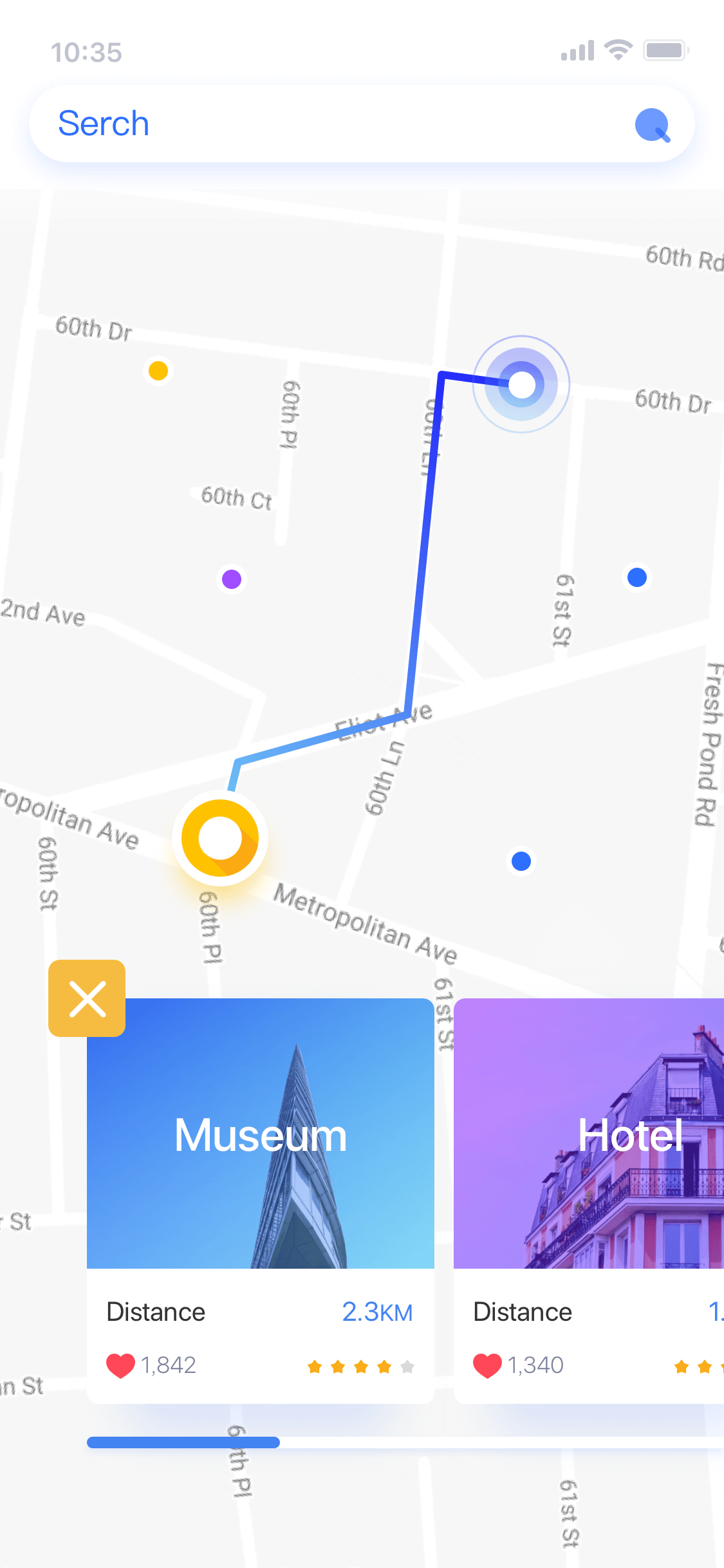Like the Hotel with the heart icon
The width and height of the screenshot is (724, 1568).
487,1365
